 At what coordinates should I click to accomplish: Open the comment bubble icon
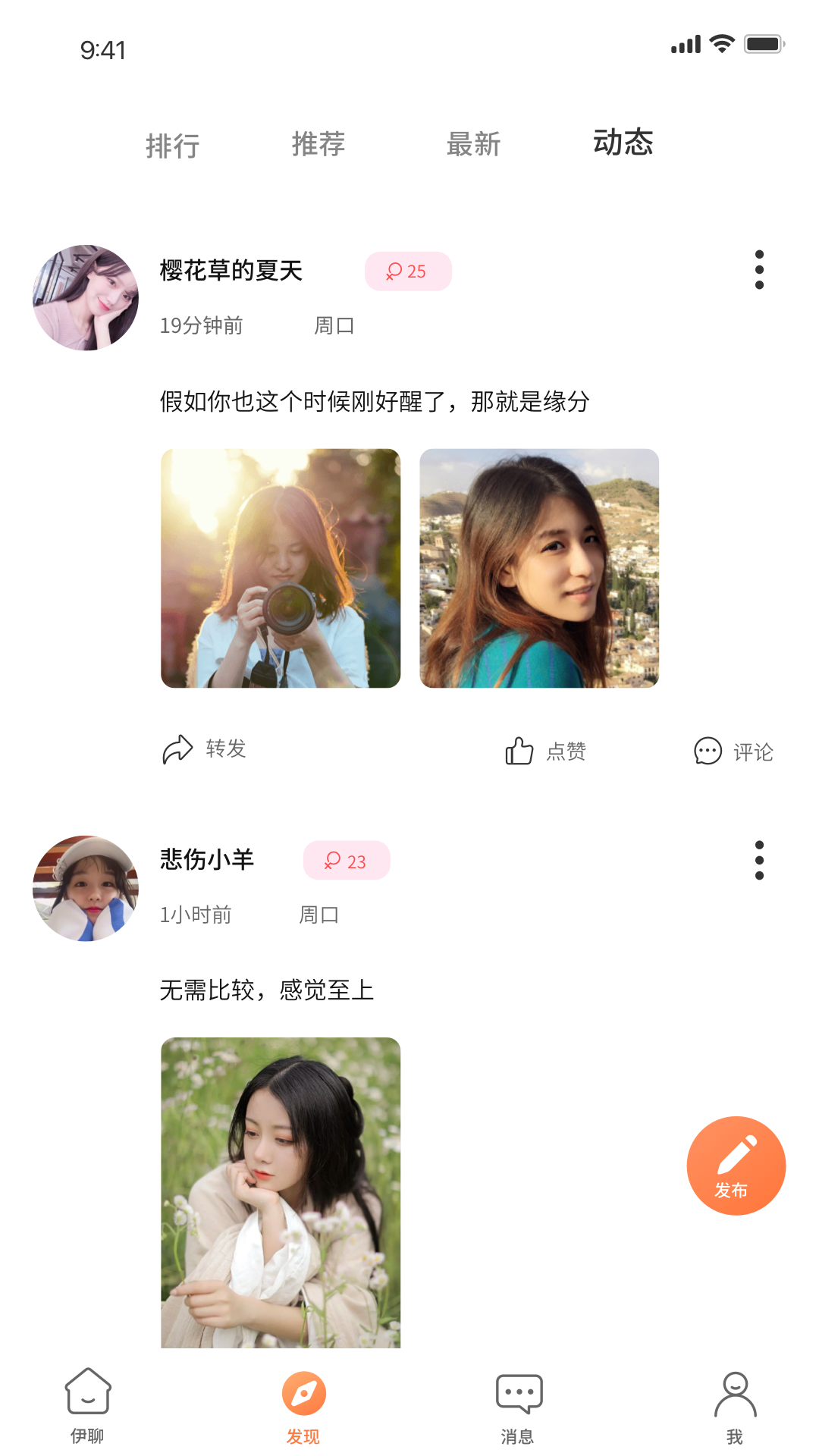[x=707, y=752]
